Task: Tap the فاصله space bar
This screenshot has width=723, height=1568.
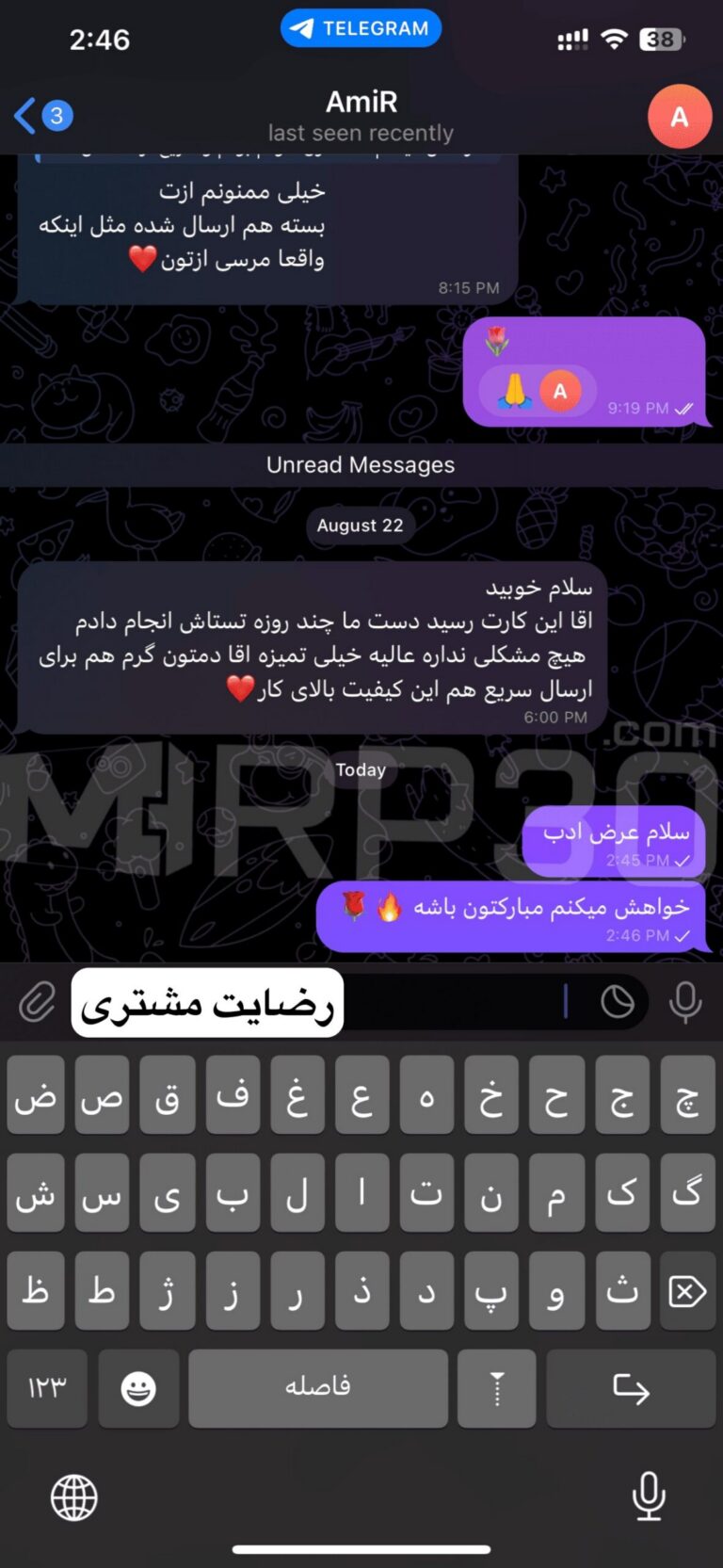Action: [318, 1388]
